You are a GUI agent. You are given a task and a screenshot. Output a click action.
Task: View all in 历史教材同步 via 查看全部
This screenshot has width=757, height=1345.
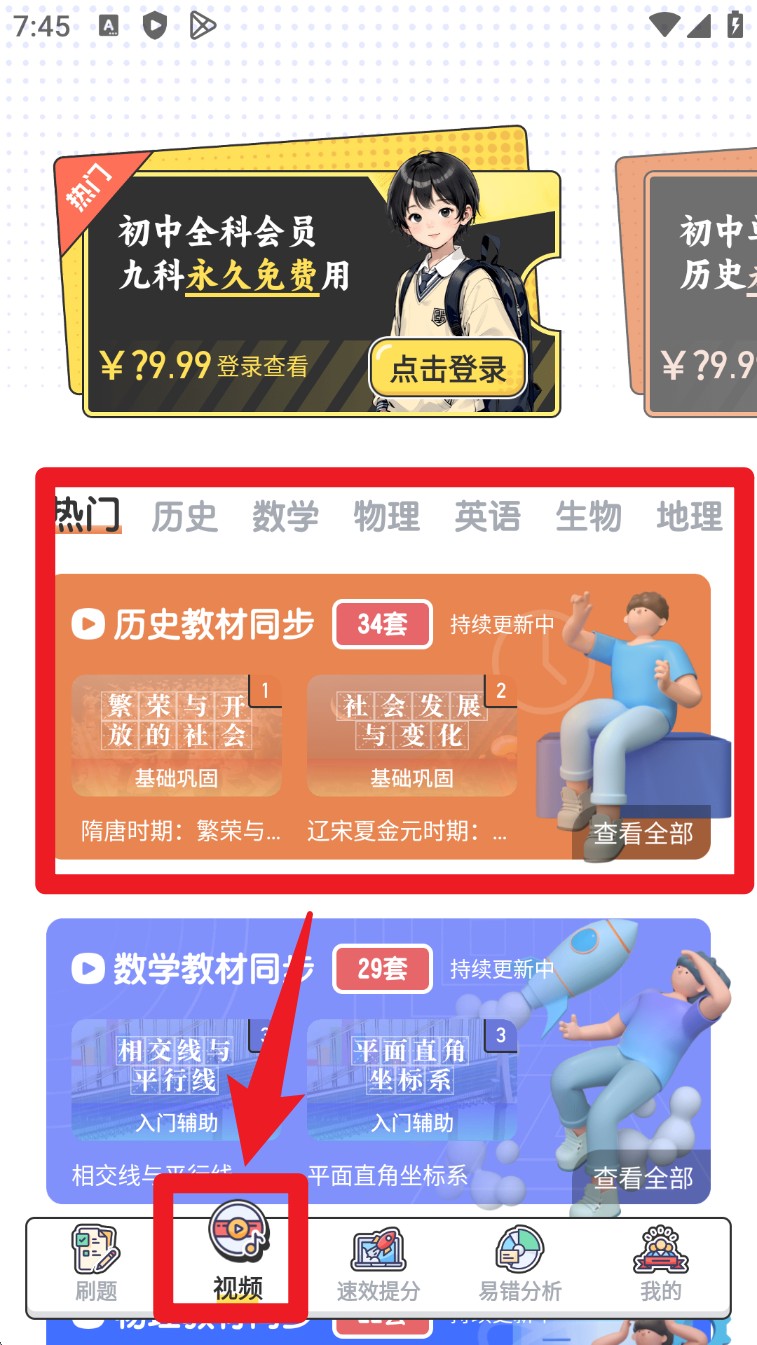click(642, 833)
